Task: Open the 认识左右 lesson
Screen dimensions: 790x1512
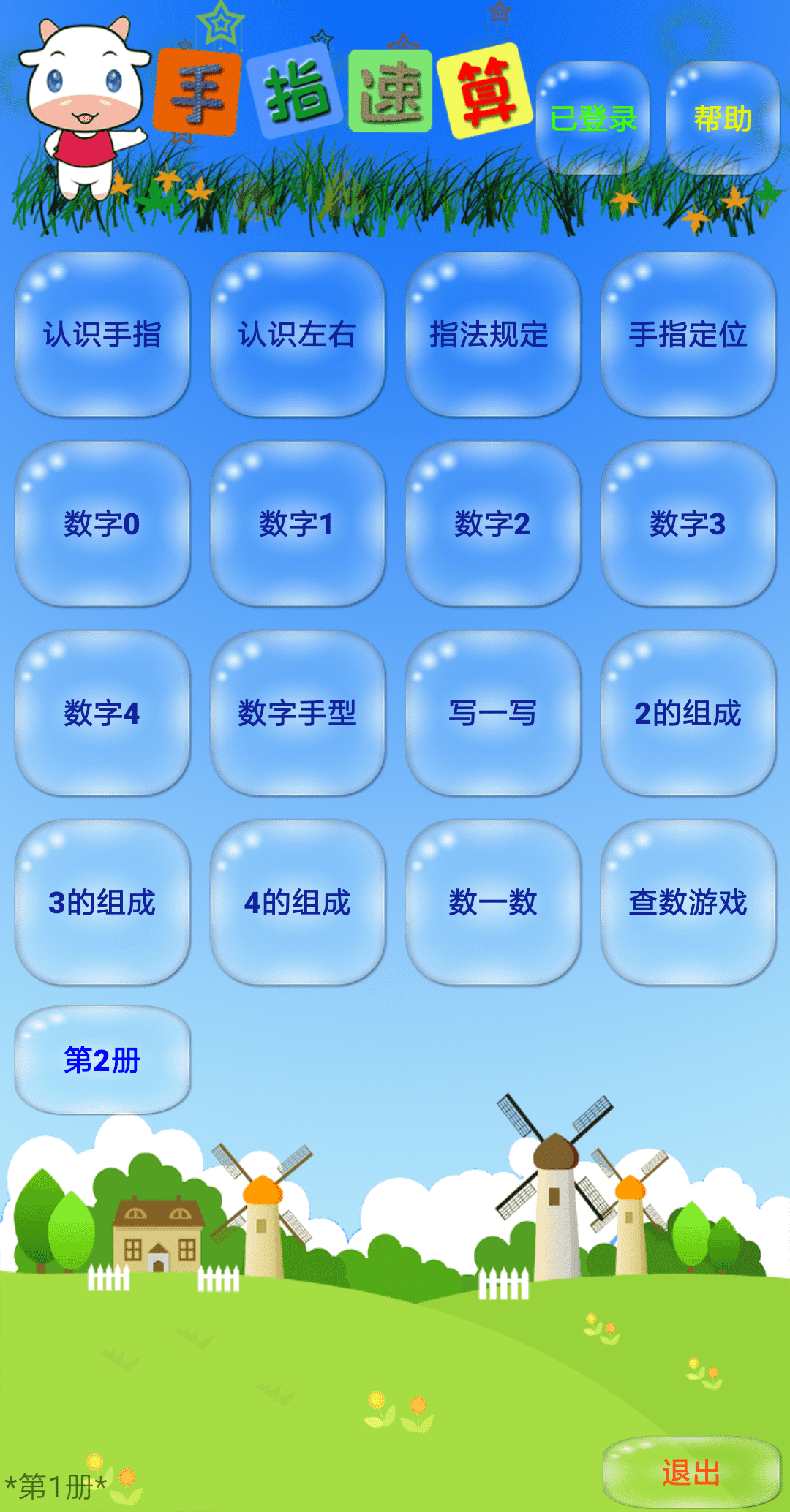Action: pyautogui.click(x=299, y=333)
